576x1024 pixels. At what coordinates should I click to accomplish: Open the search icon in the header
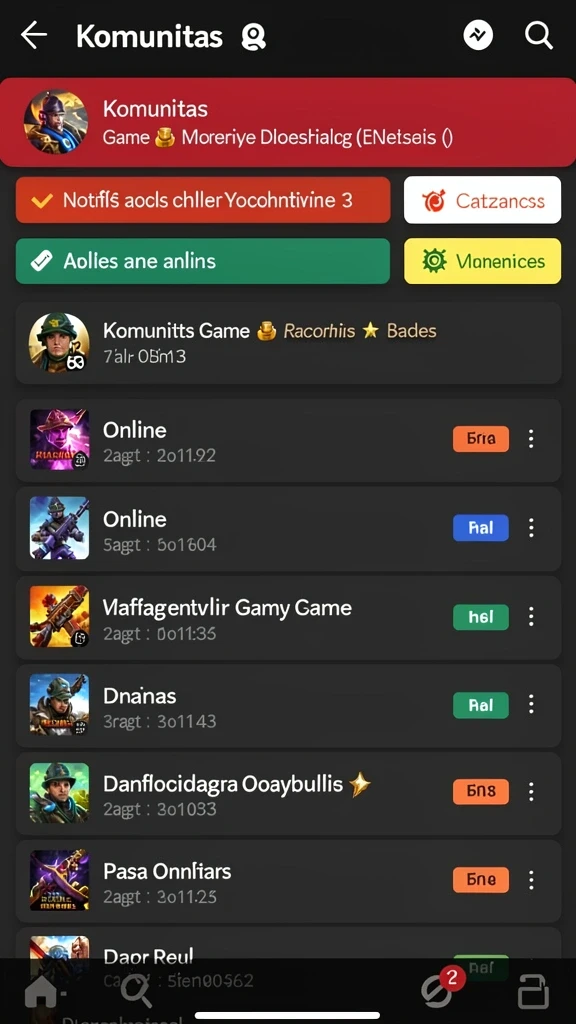click(x=539, y=35)
